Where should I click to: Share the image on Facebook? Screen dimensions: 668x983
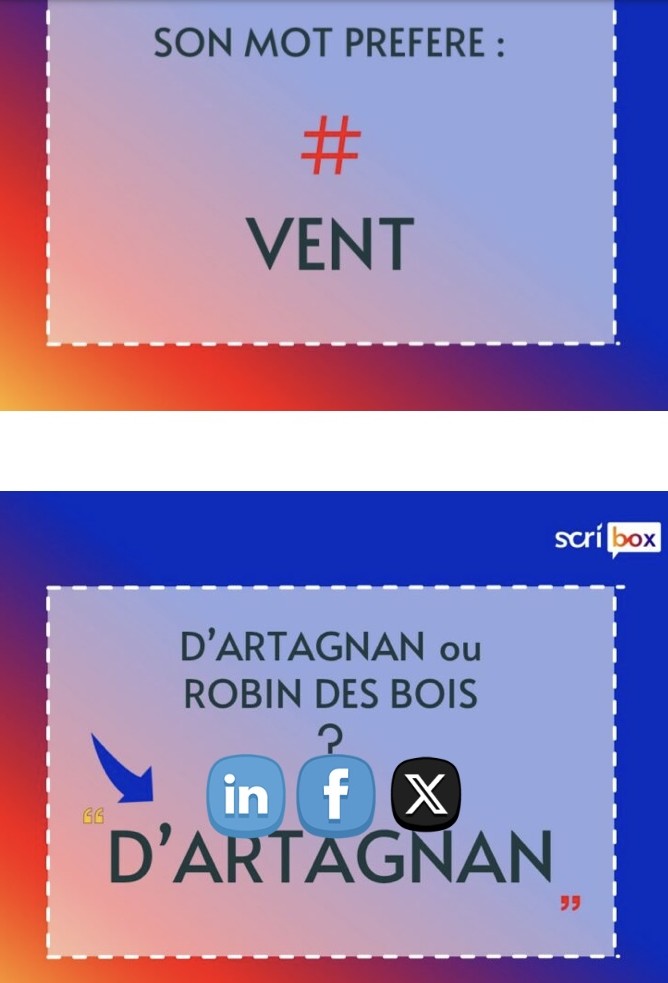click(x=336, y=796)
